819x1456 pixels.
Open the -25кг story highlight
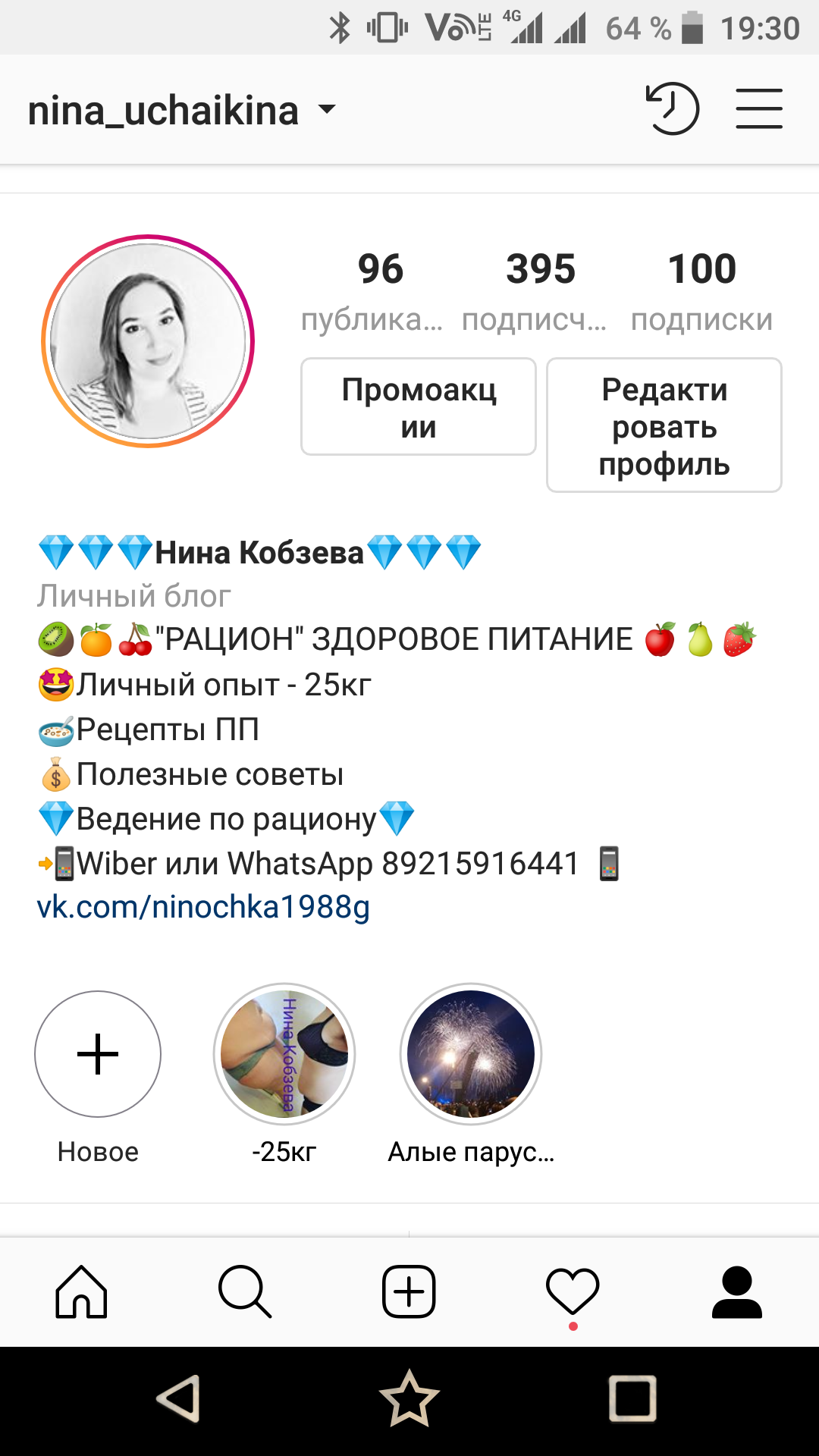tap(284, 1054)
